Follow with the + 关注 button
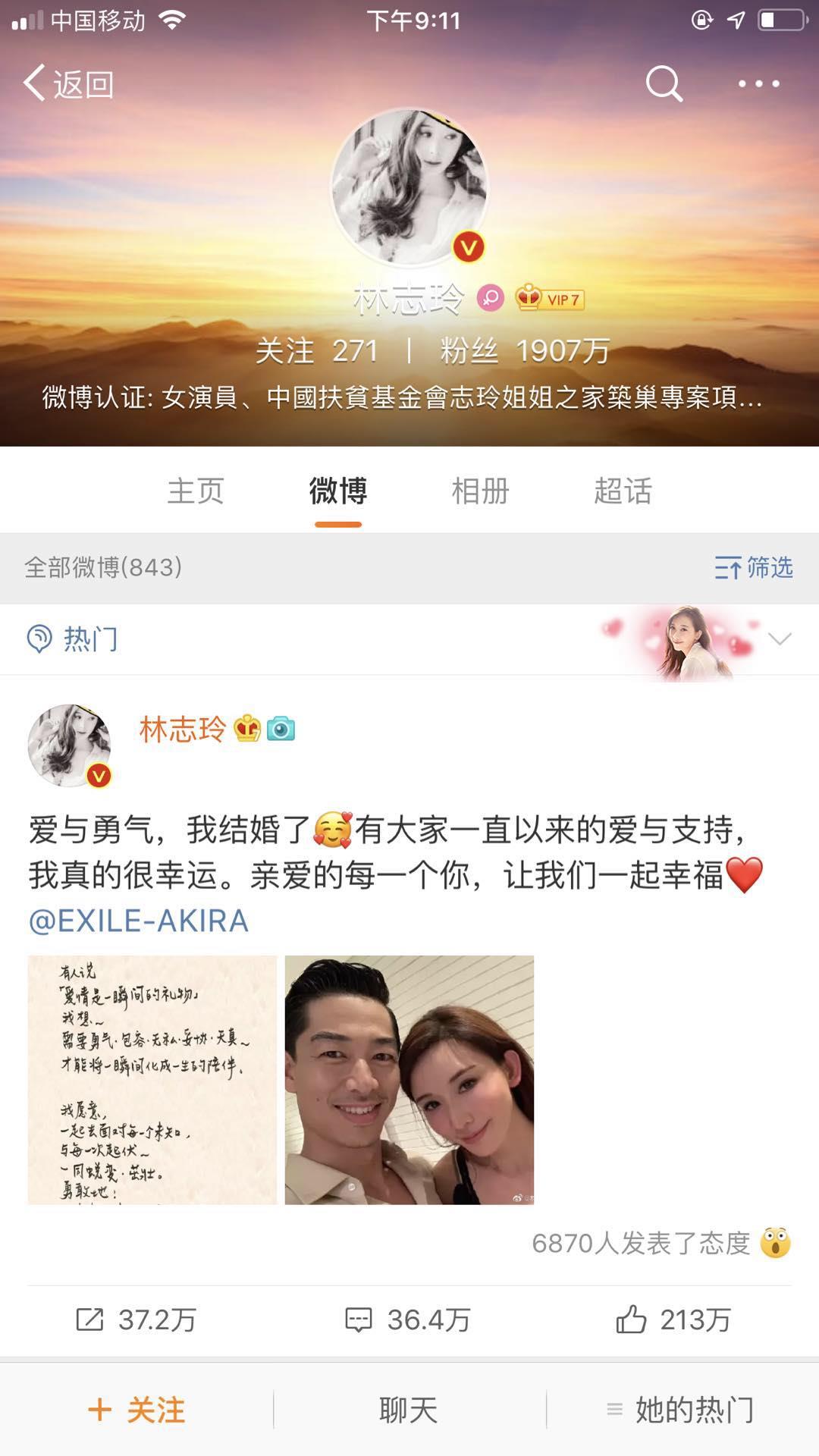819x1456 pixels. [136, 1410]
